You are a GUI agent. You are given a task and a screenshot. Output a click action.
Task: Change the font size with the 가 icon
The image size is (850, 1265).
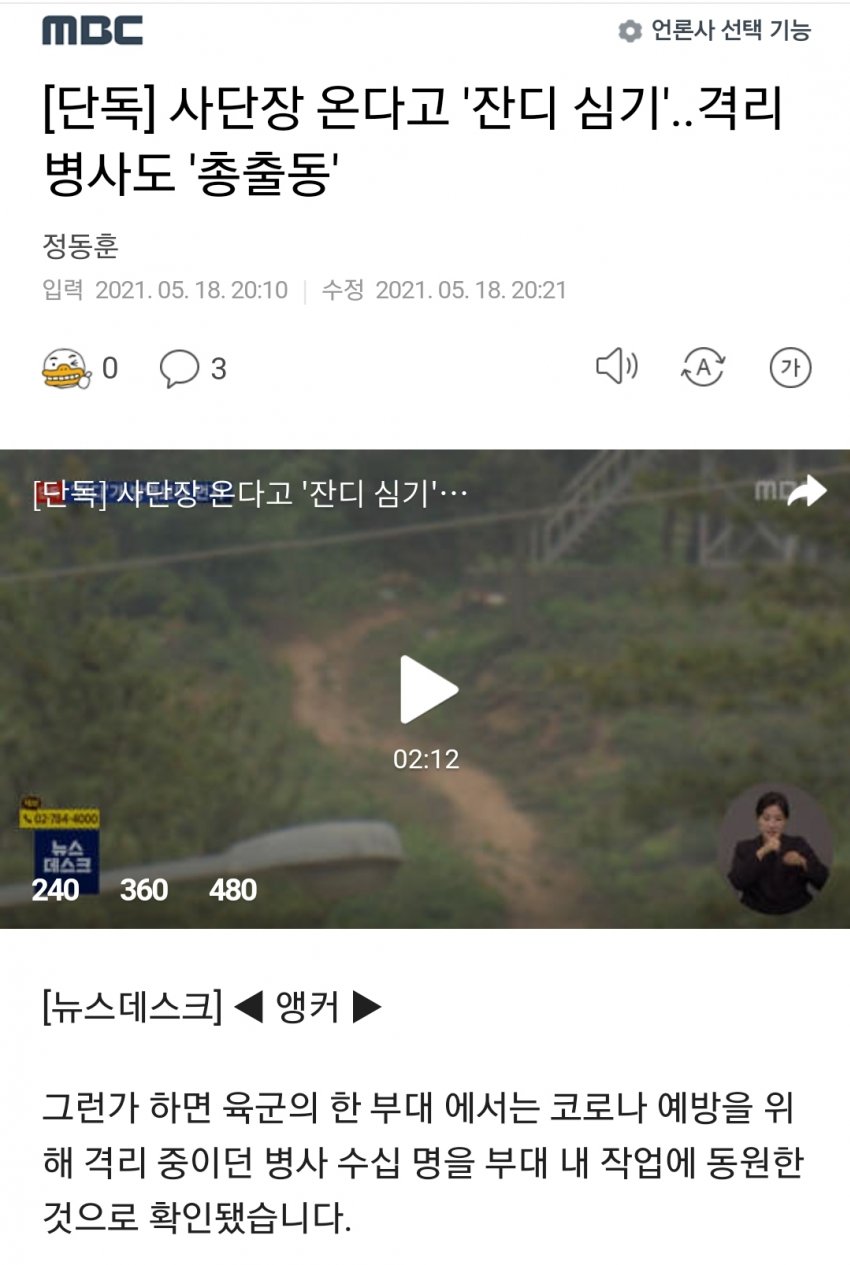tap(790, 368)
